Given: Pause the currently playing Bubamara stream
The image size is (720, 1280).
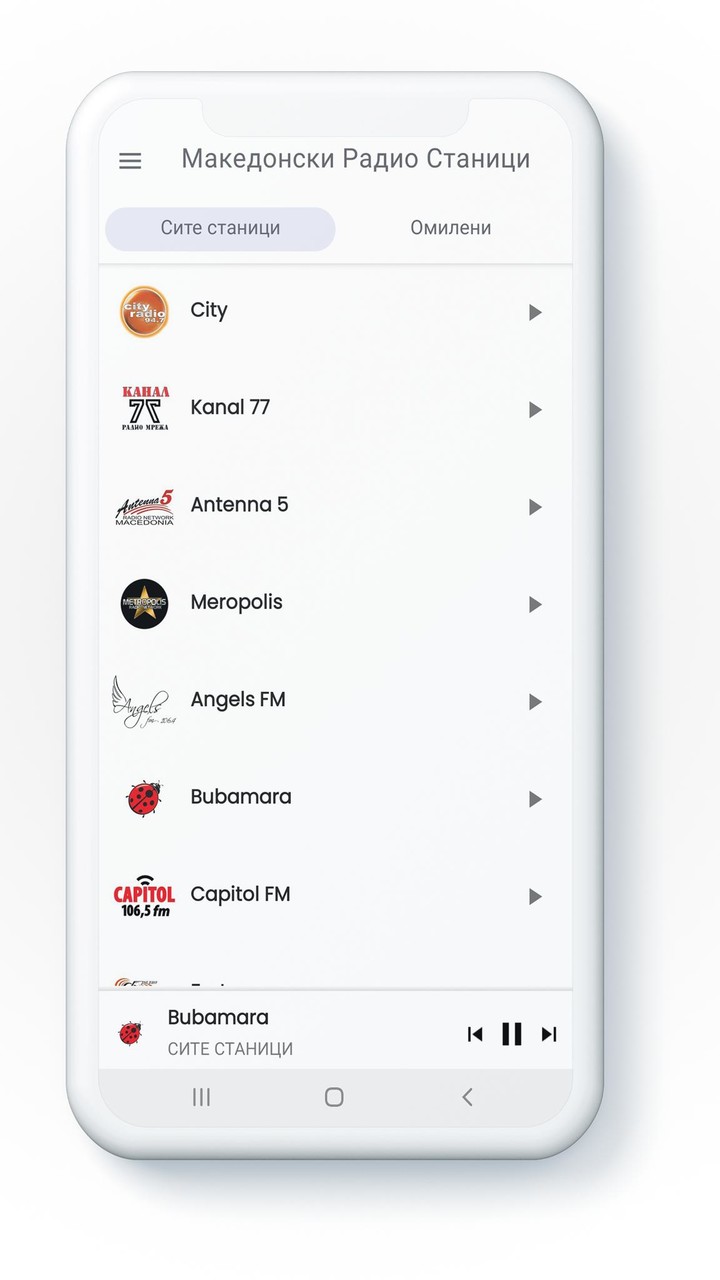Looking at the screenshot, I should pos(512,1035).
